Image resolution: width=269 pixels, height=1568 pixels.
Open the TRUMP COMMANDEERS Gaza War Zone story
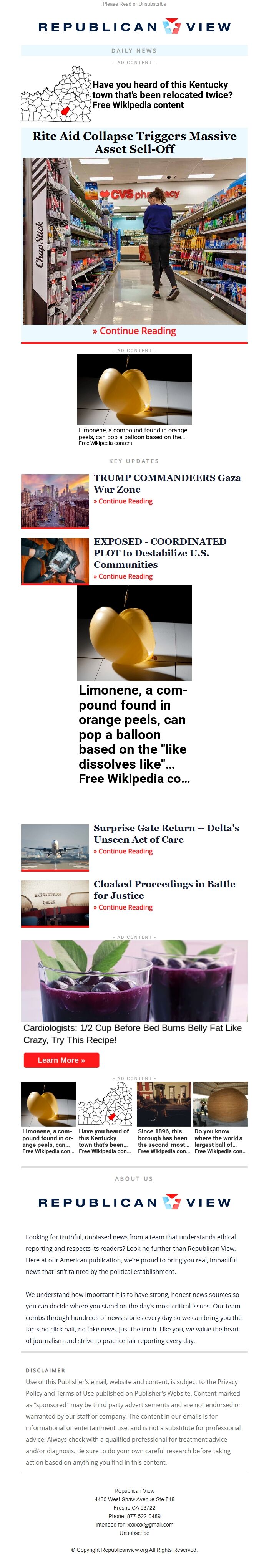167,483
